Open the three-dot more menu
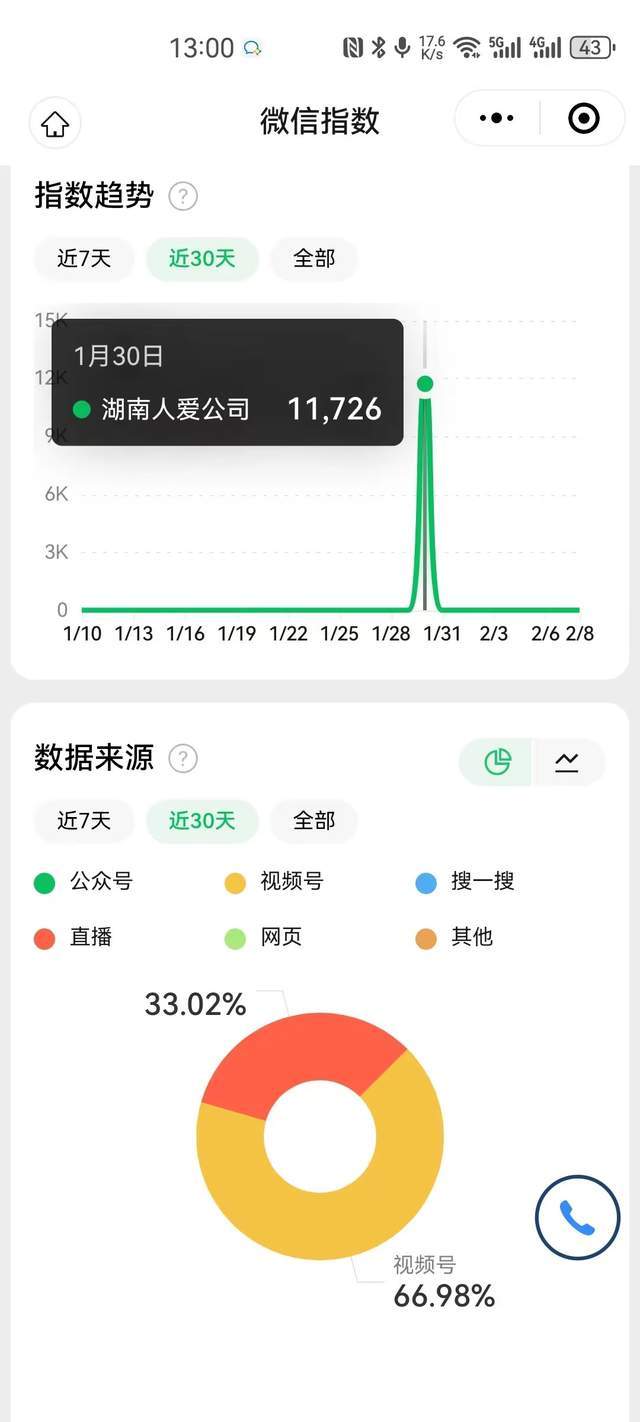The image size is (640, 1422). coord(497,119)
